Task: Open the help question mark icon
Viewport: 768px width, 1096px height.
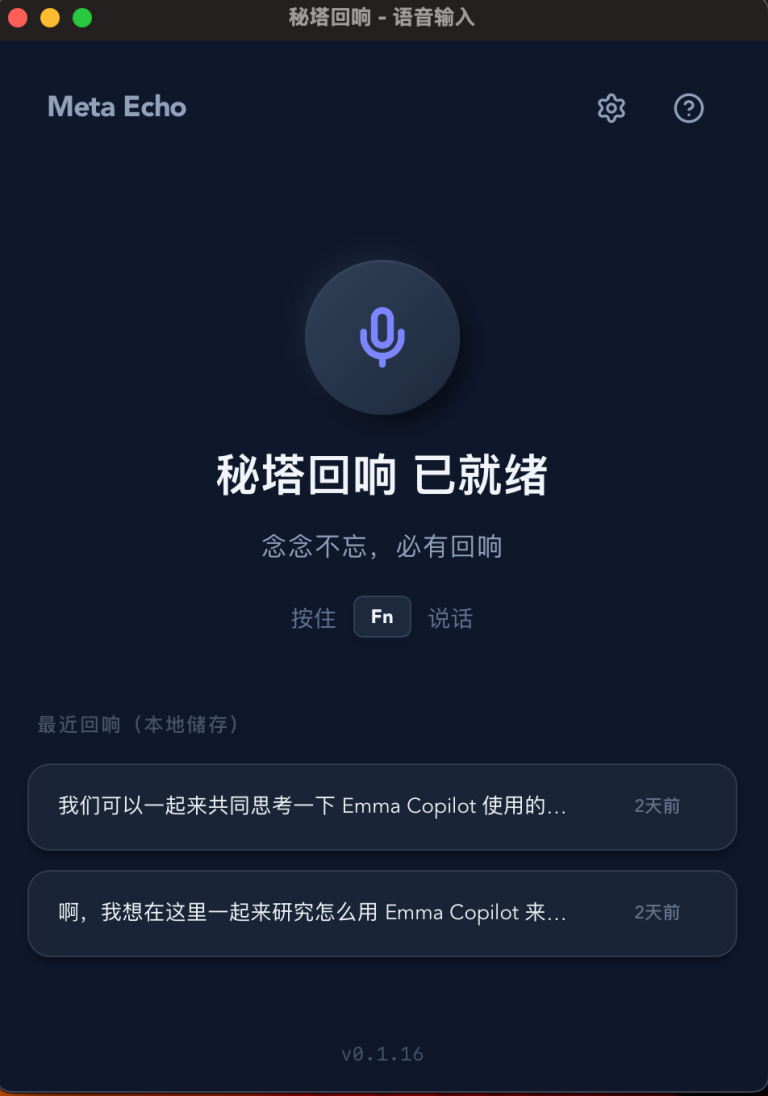Action: click(x=689, y=108)
